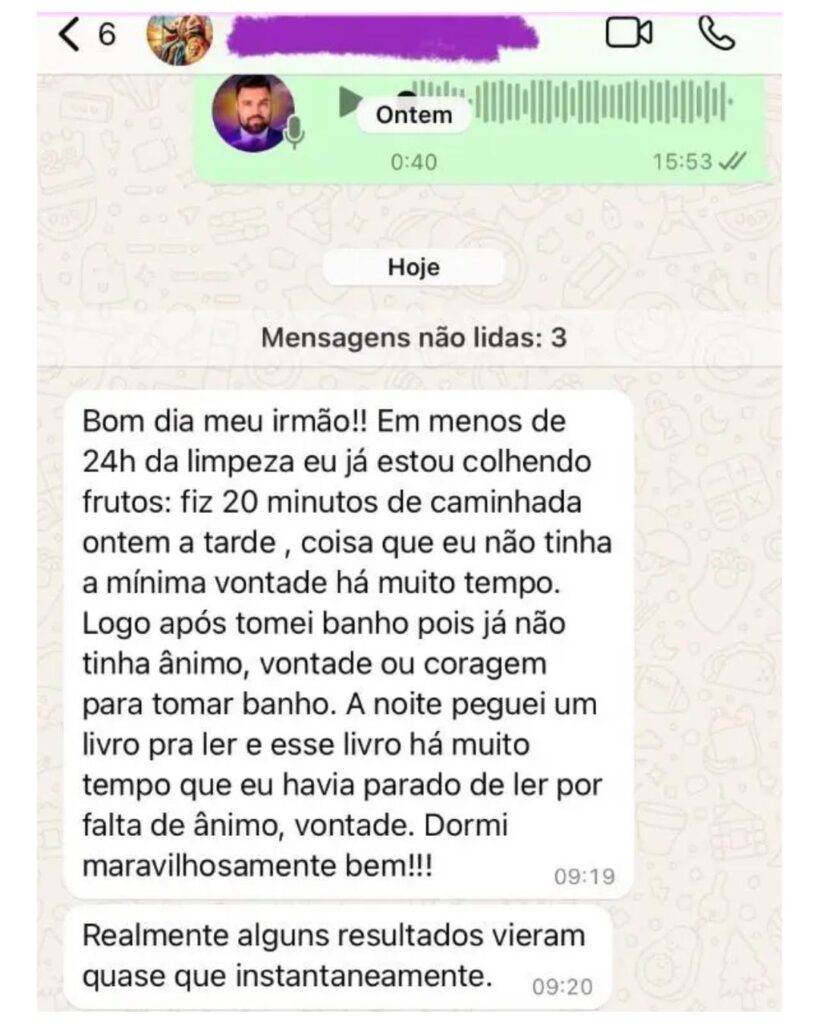Open the contact's profile picture
Screen dimensions: 819x1024
(180, 37)
